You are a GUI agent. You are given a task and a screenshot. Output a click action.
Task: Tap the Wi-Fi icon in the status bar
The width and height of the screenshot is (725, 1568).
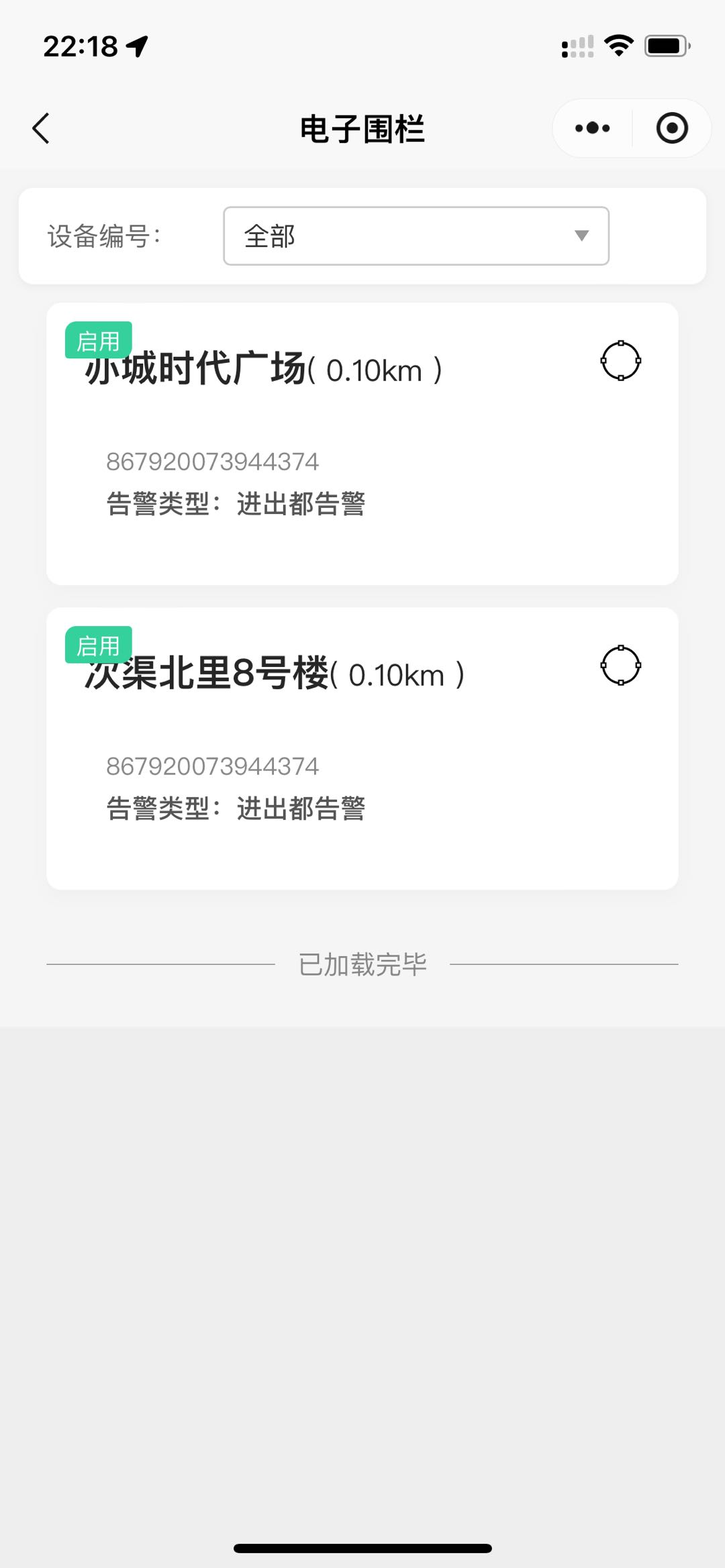618,44
